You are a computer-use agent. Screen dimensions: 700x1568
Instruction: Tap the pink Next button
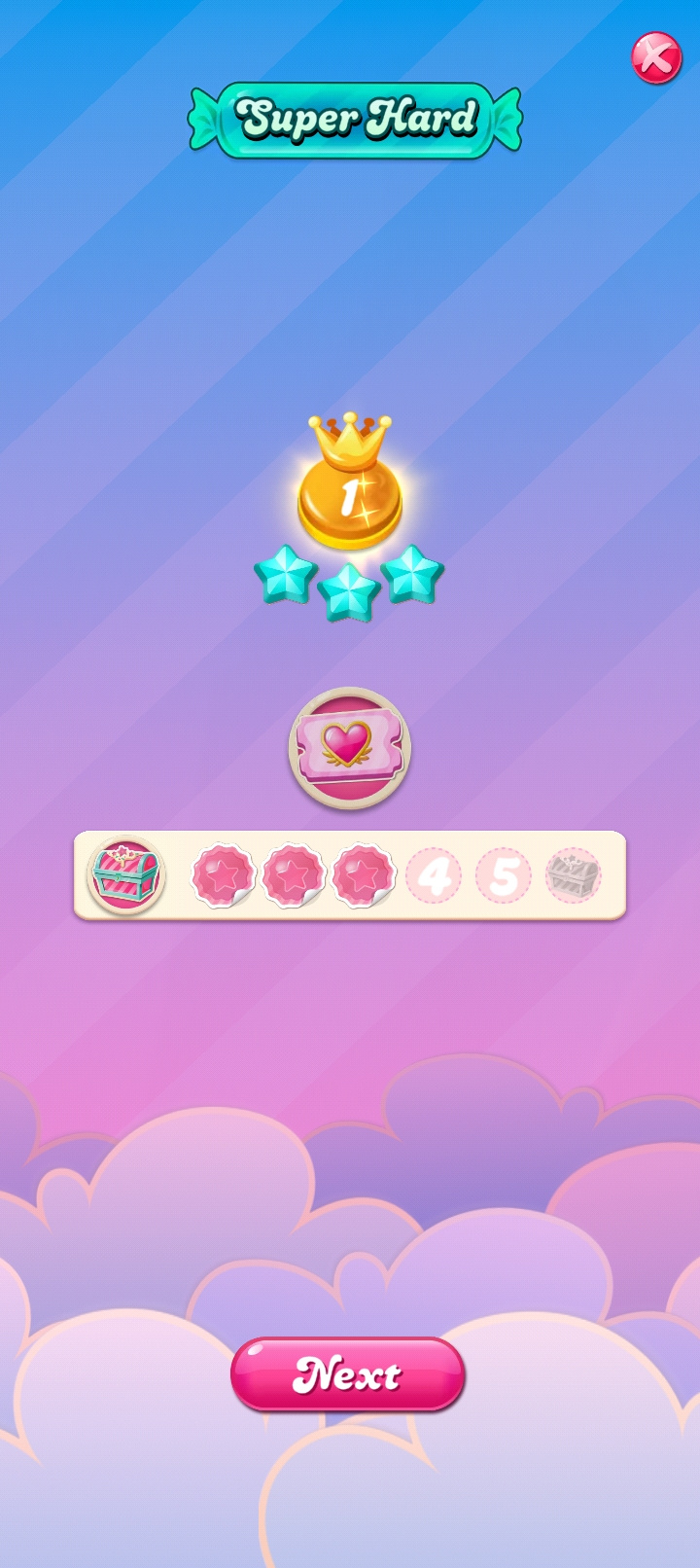pyautogui.click(x=347, y=1373)
